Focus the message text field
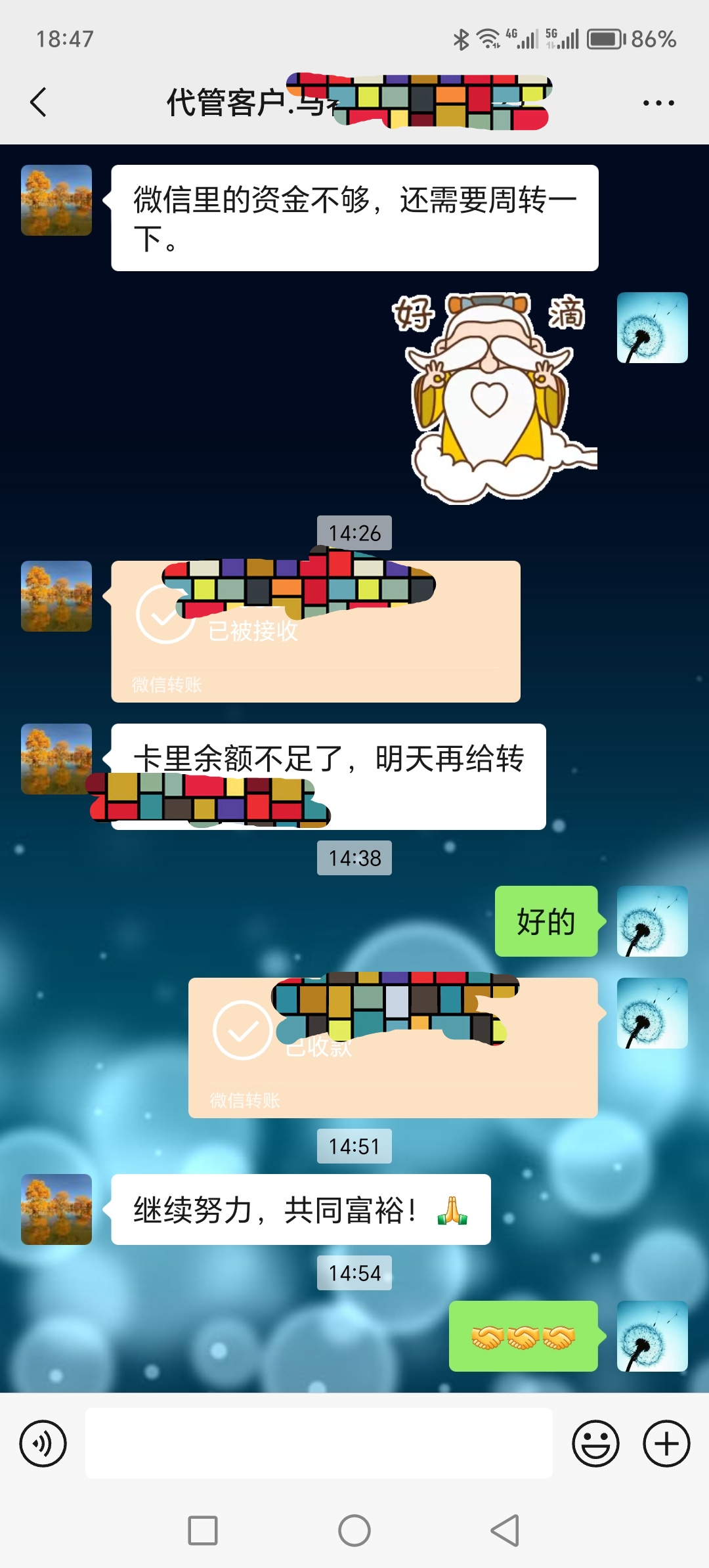The image size is (709, 1568). coord(318,1443)
